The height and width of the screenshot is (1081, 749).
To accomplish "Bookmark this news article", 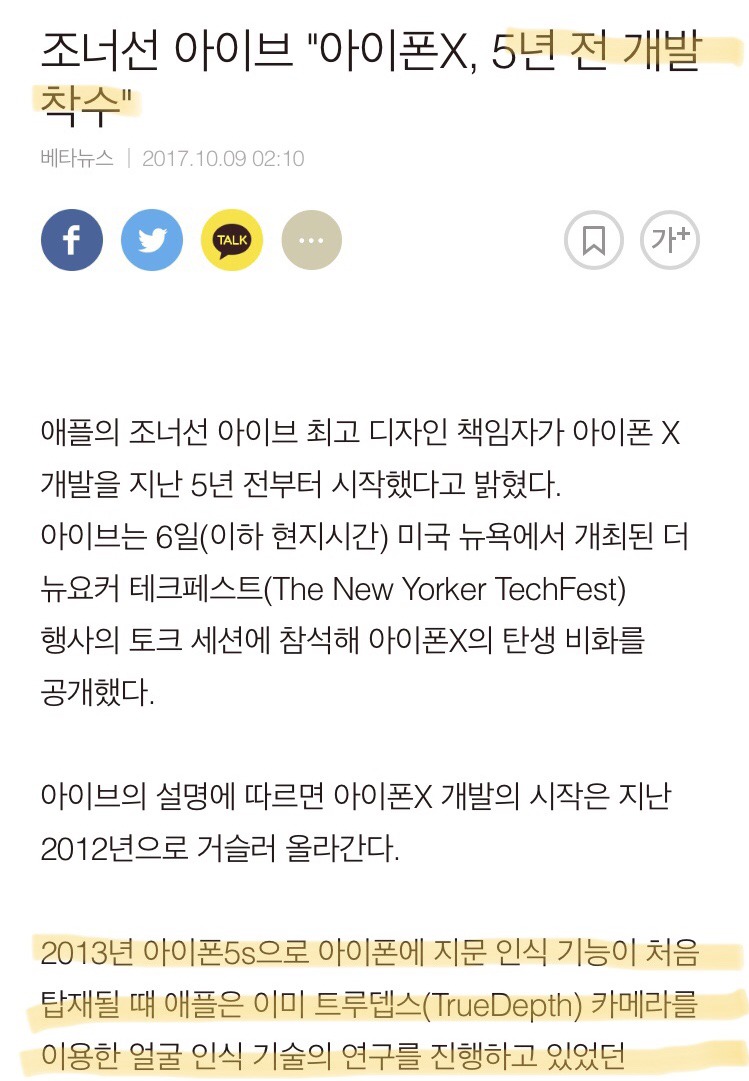I will 593,240.
